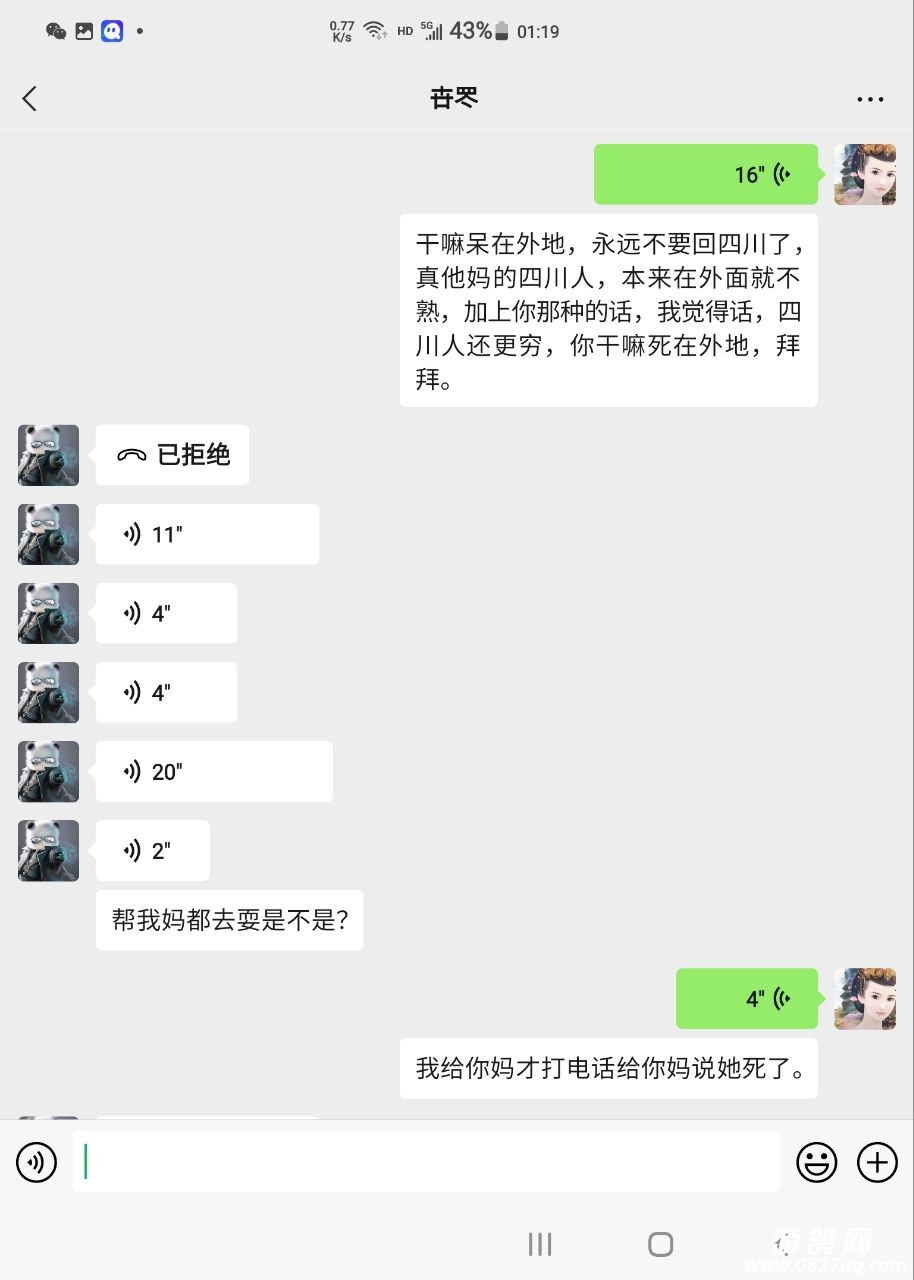Play the sent 16-second voice message
This screenshot has height=1280, width=914.
[x=706, y=175]
